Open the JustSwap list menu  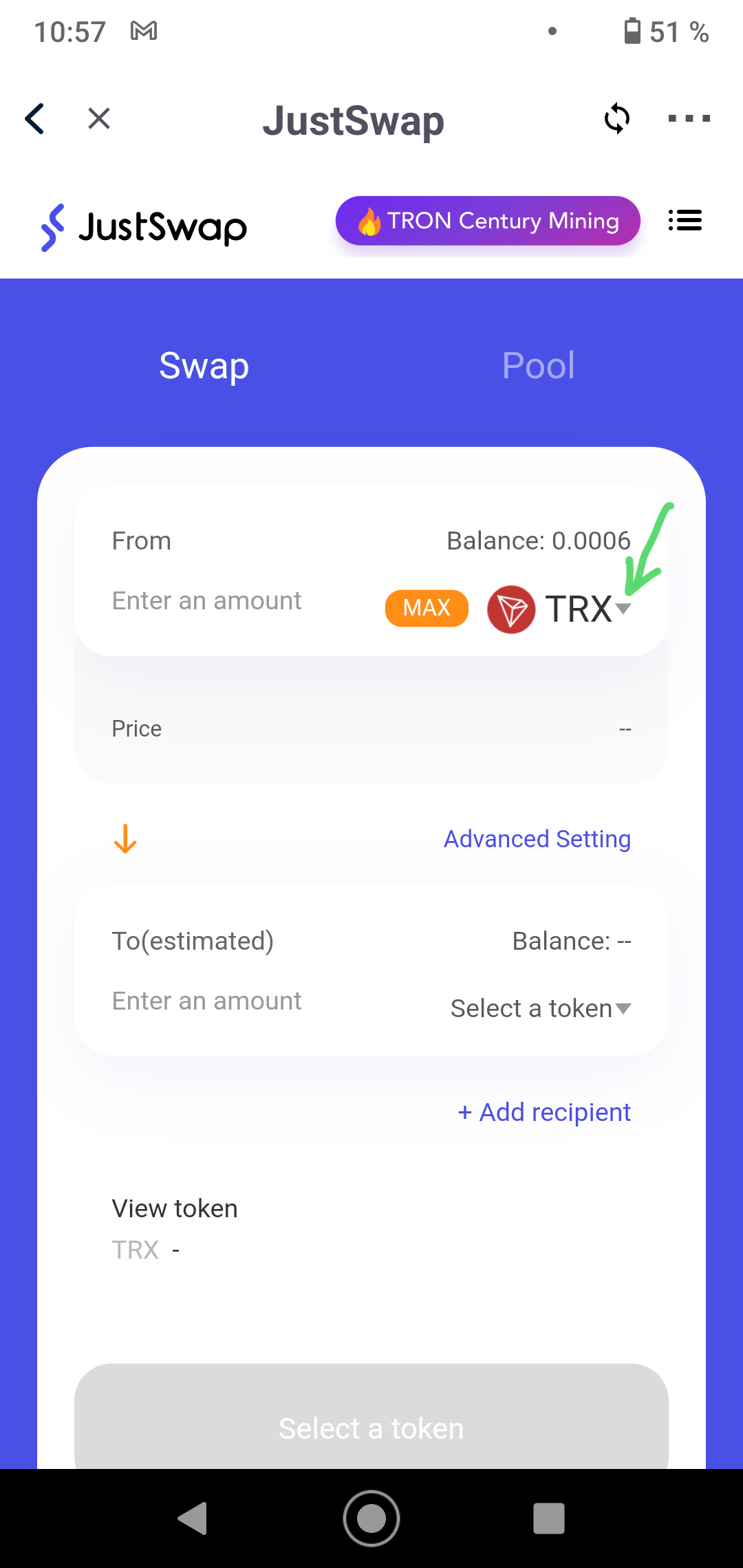tap(685, 221)
